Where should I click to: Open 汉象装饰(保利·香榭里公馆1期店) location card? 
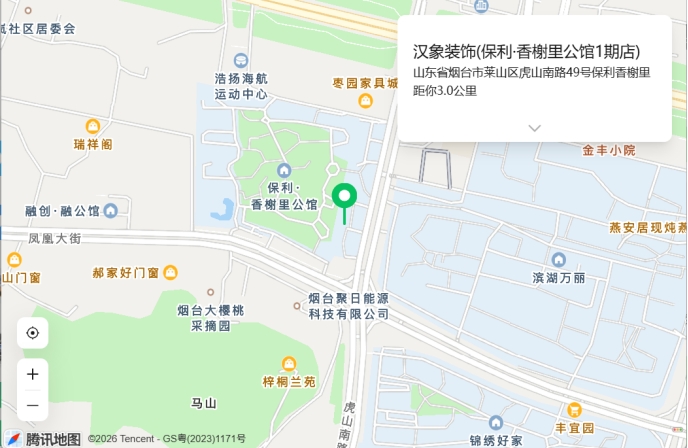[534, 79]
